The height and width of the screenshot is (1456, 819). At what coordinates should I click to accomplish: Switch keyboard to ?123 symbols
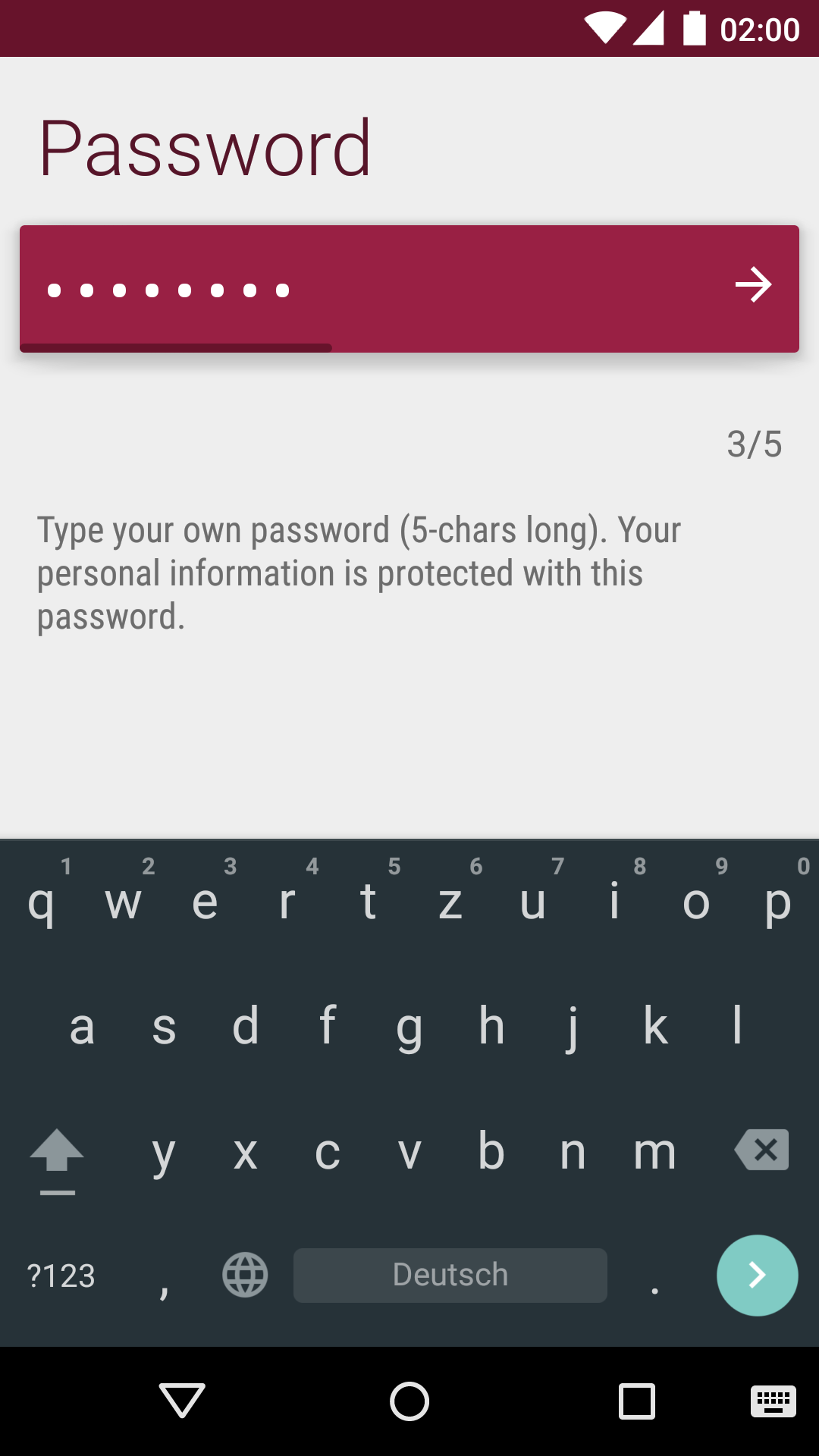[x=61, y=1276]
